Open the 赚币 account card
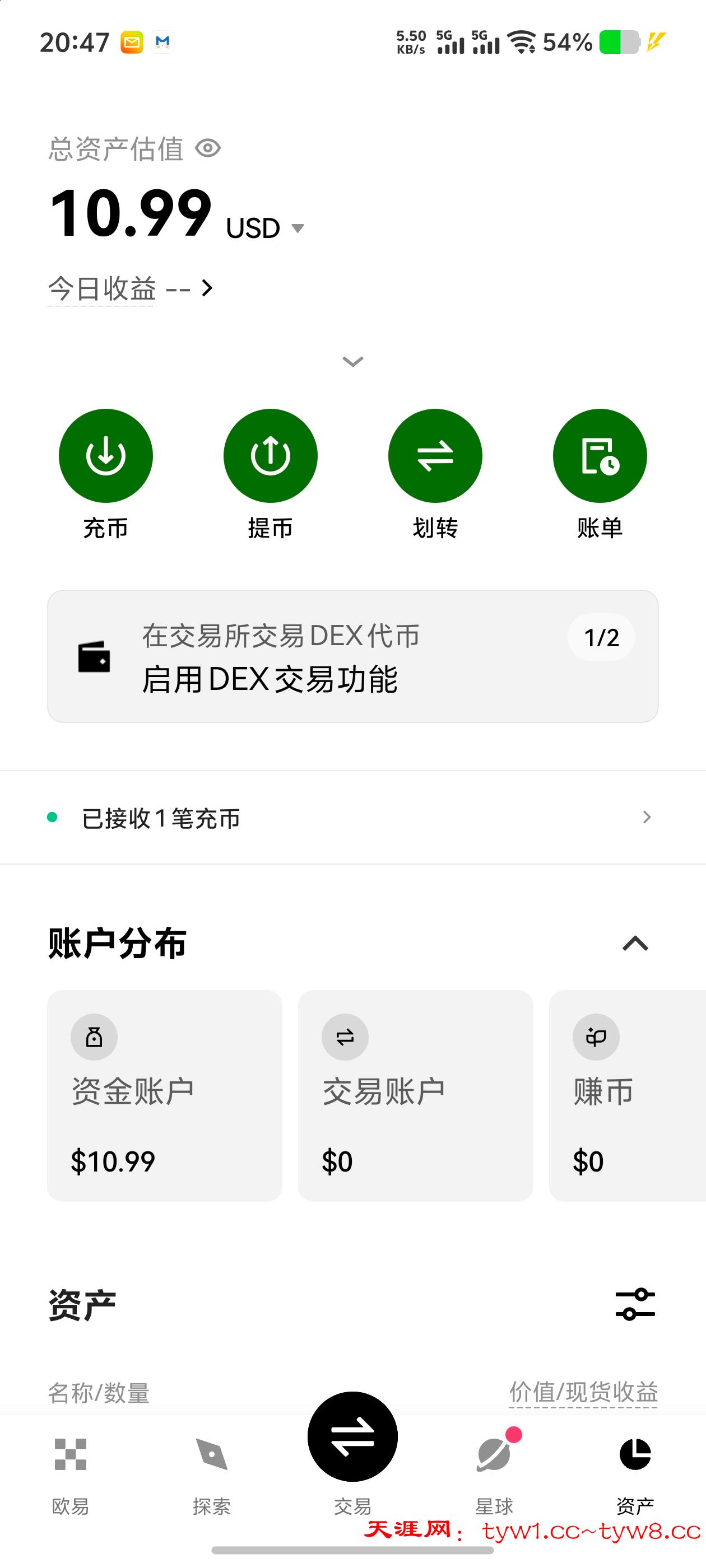The image size is (706, 1568). (628, 1095)
